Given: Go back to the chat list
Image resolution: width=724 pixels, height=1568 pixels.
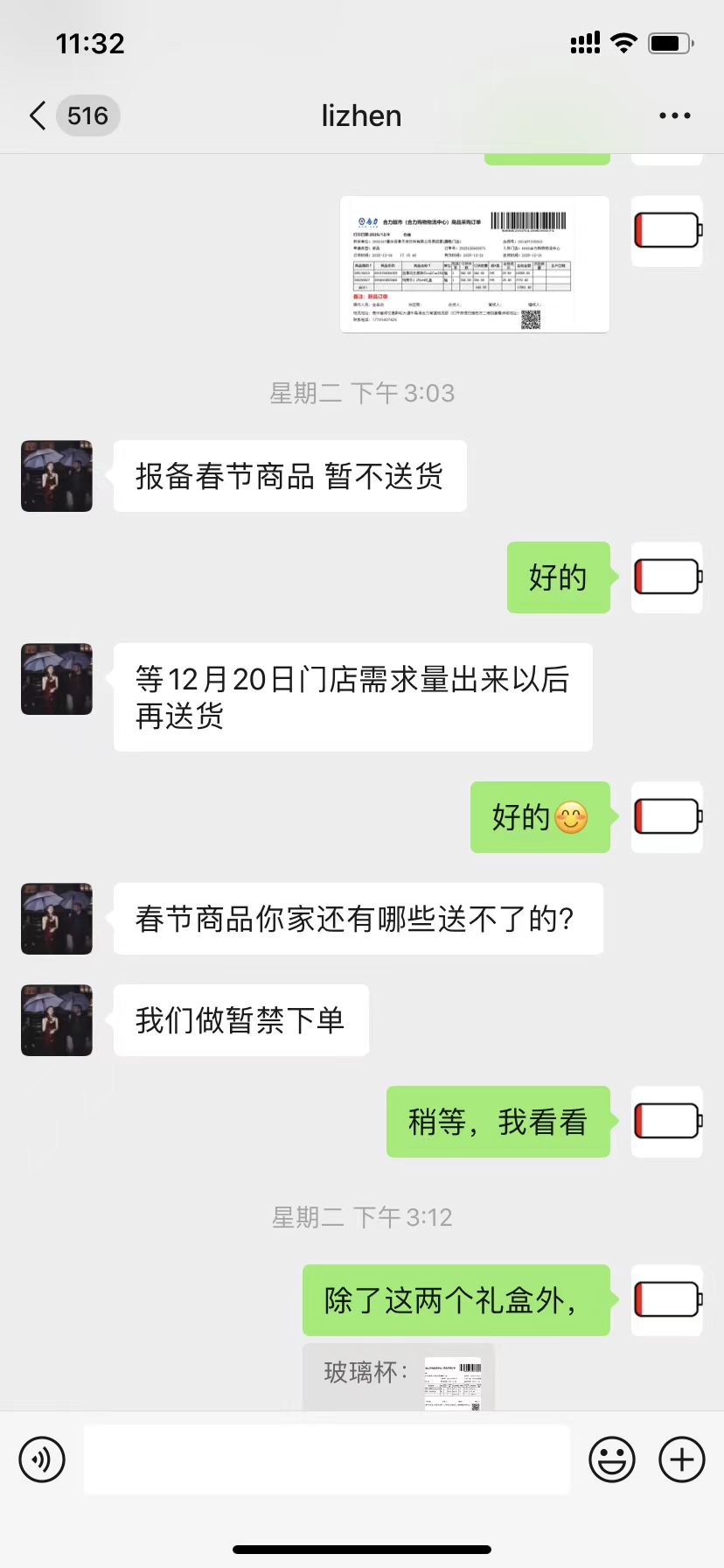Looking at the screenshot, I should point(38,115).
